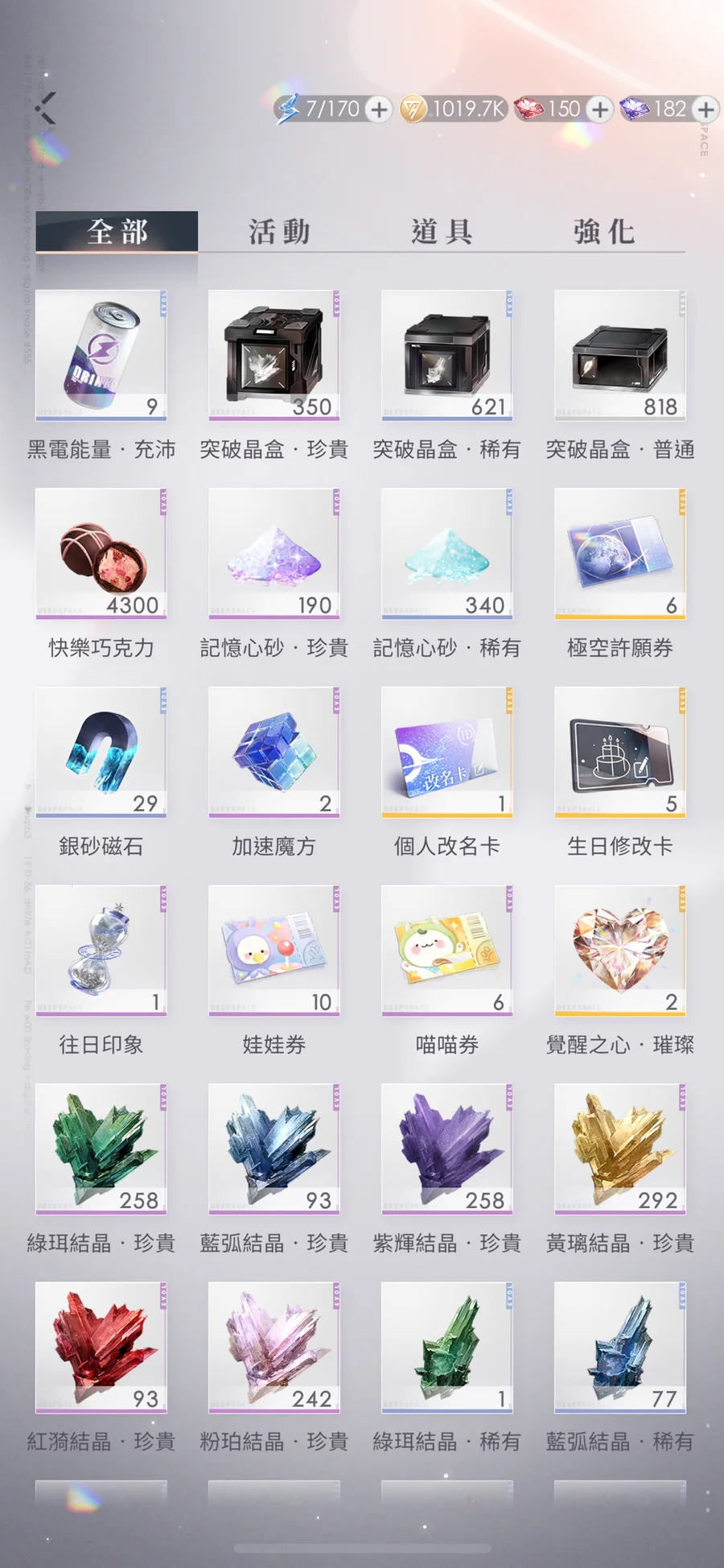Add purple diamonds with the plus next to 182

(x=705, y=109)
